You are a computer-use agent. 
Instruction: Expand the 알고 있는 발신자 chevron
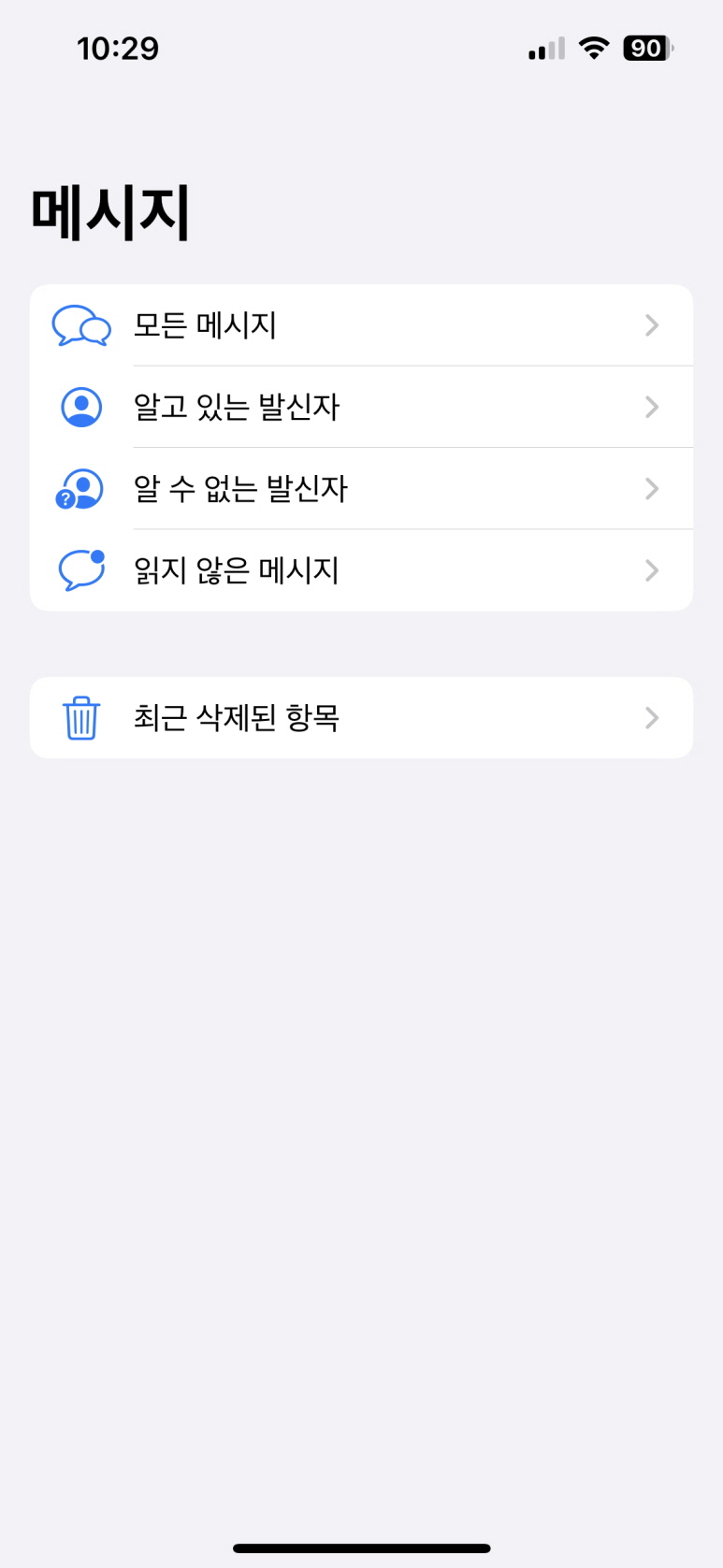[x=651, y=407]
